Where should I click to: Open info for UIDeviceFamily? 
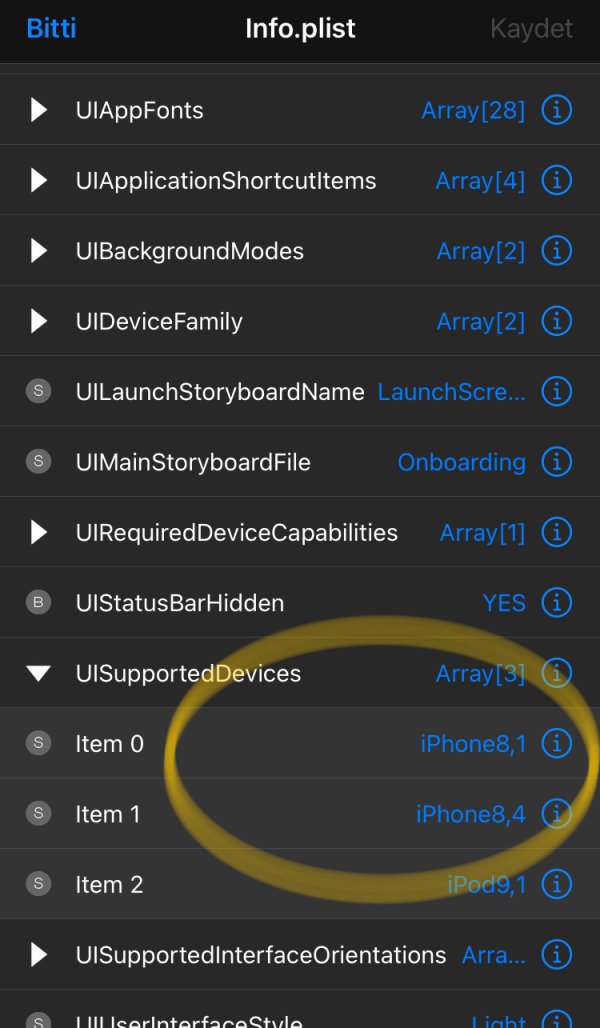[x=557, y=321]
